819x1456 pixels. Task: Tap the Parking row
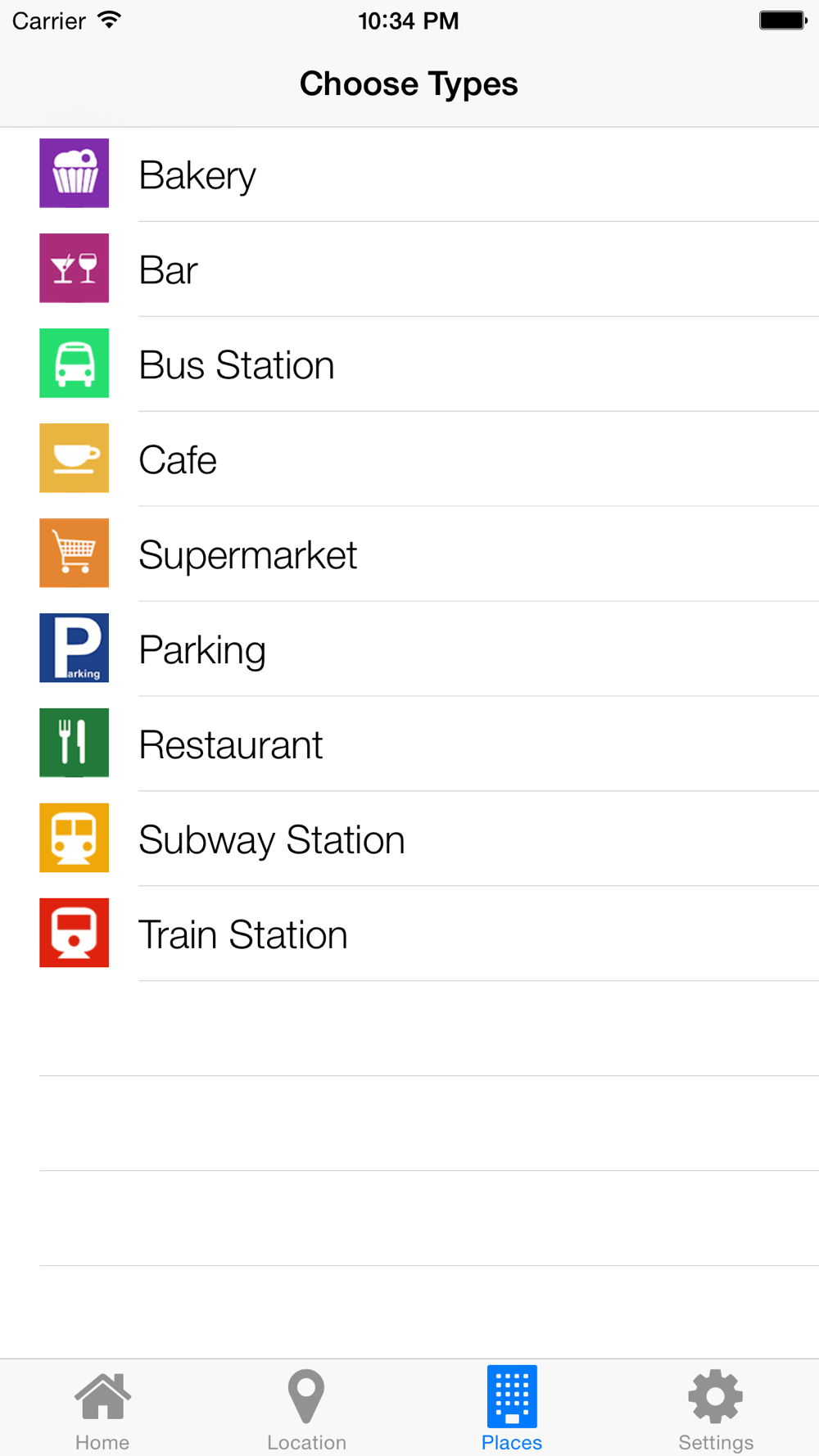point(409,649)
